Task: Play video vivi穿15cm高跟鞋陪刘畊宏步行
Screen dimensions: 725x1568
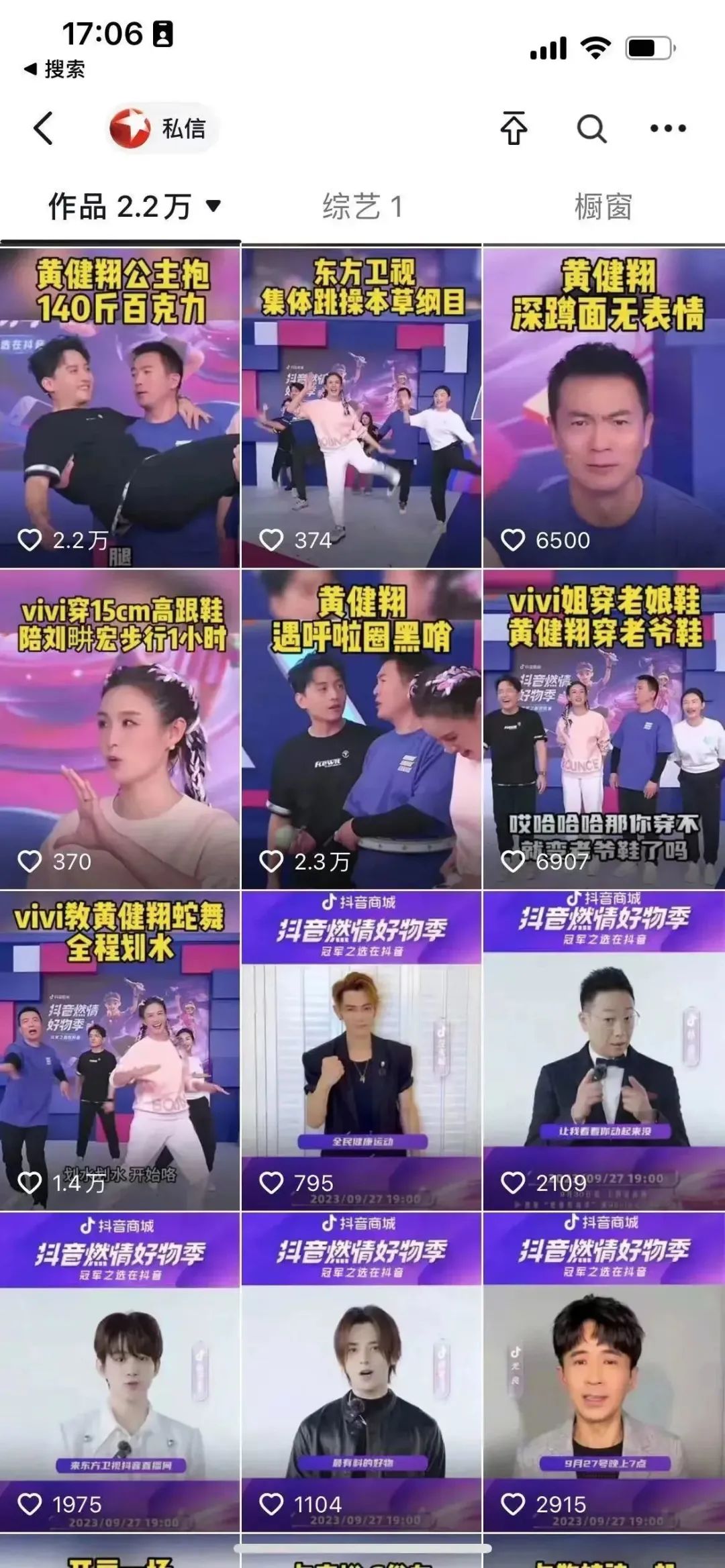Action: coord(119,729)
